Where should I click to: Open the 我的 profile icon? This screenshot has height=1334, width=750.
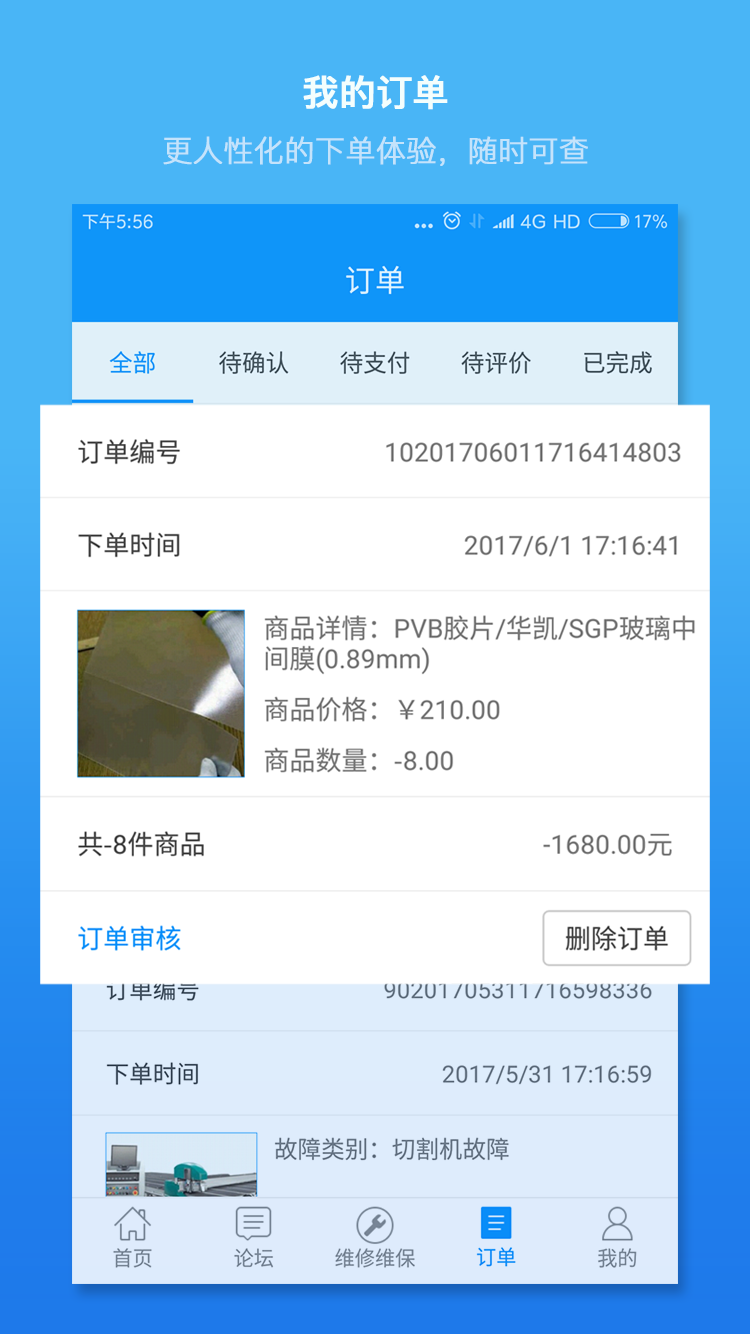[617, 1236]
